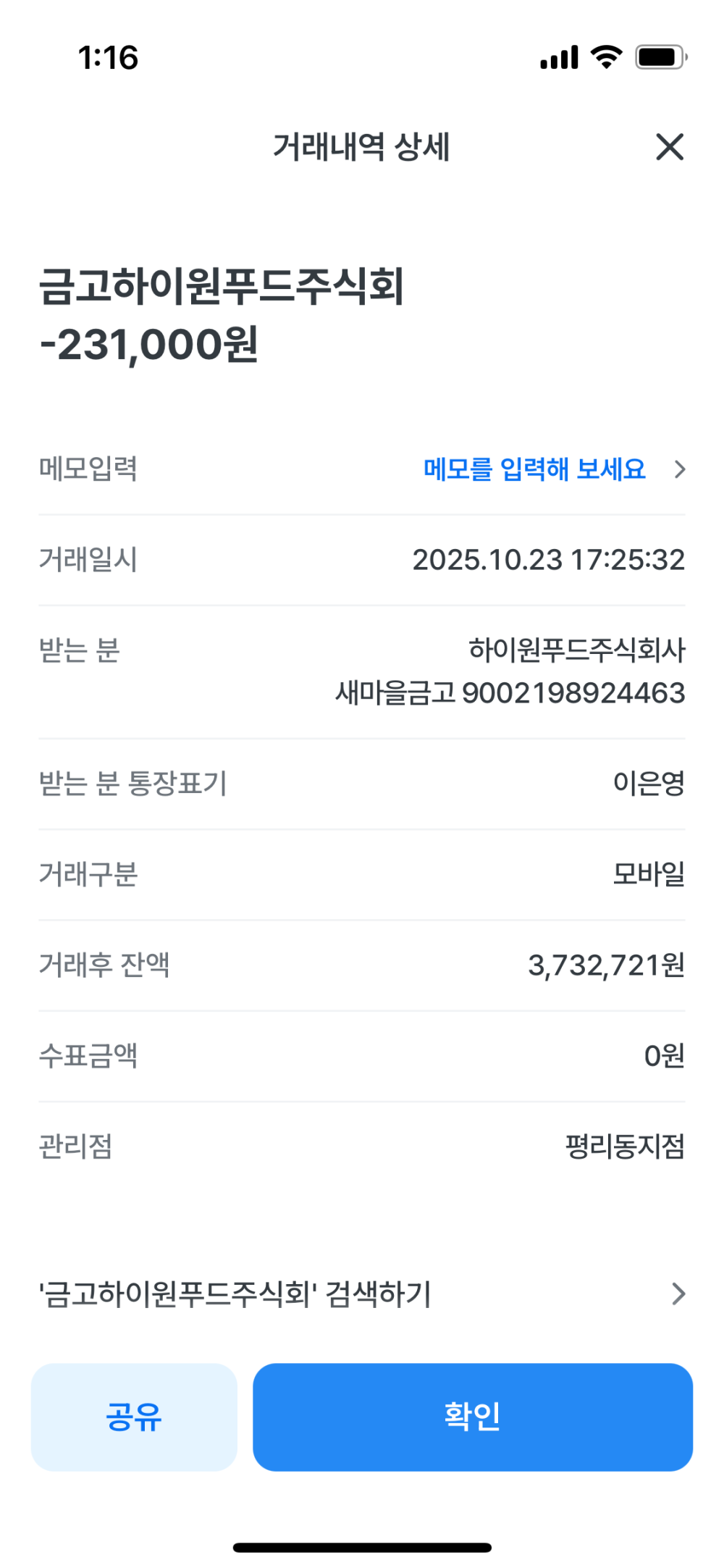Confirm with the 확인 button
Image resolution: width=724 pixels, height=1568 pixels.
coord(472,1417)
